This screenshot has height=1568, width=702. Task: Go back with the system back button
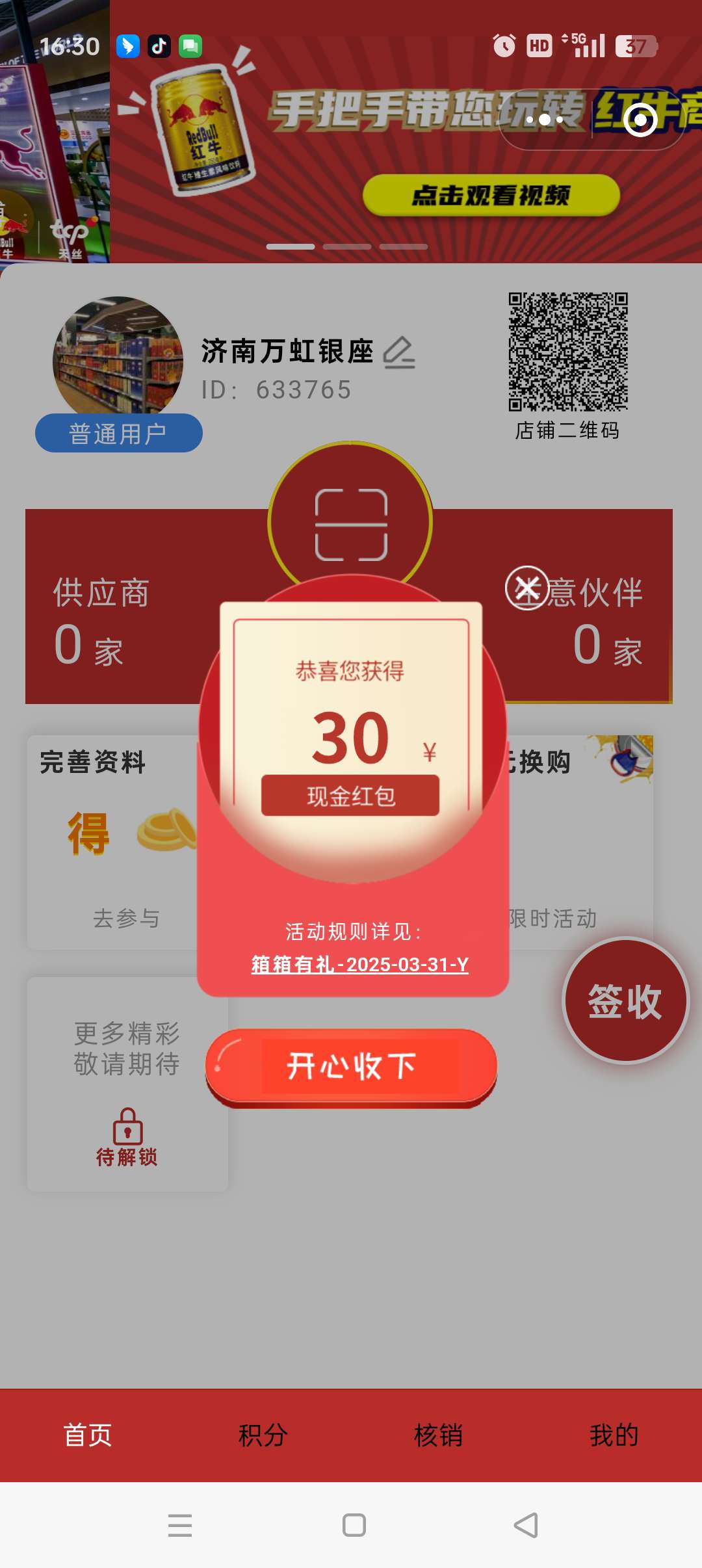point(526,1525)
